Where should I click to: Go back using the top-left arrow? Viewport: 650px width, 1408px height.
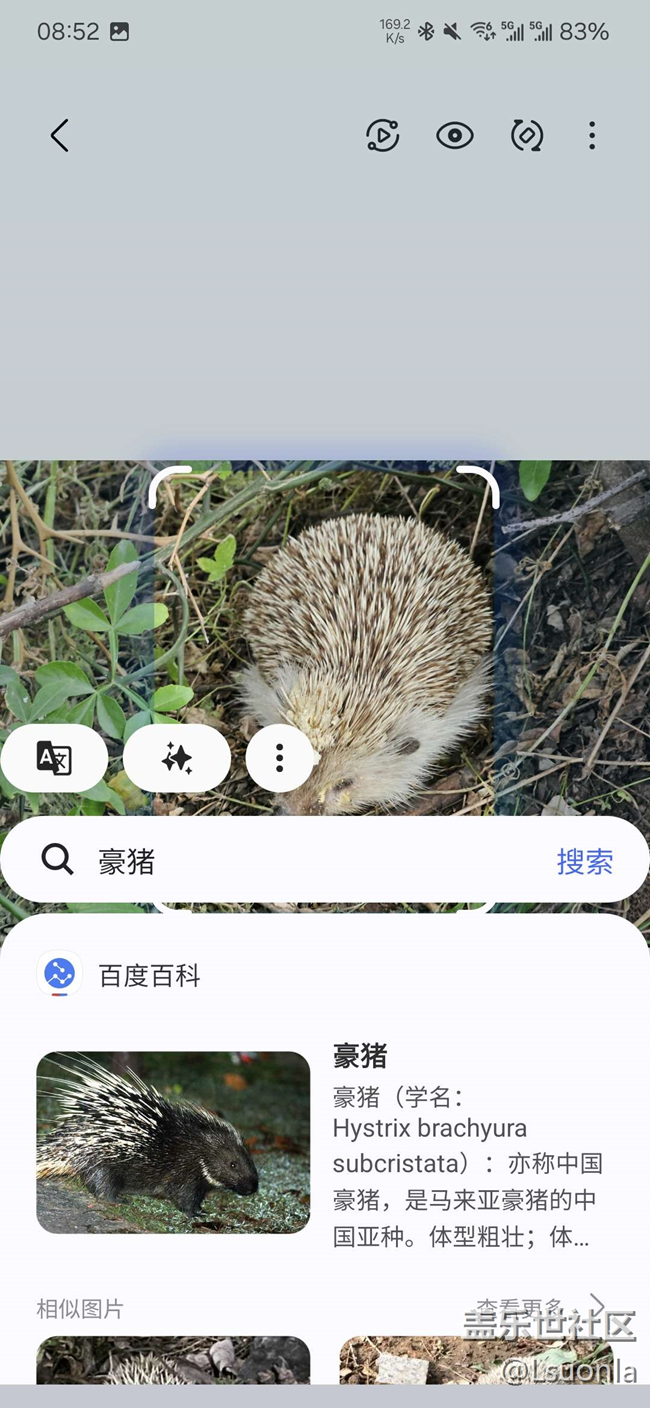click(60, 136)
